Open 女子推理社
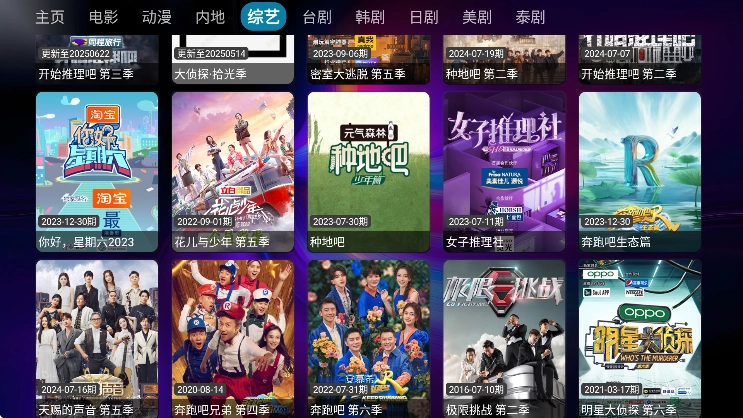Viewport: 743px width, 418px height. click(x=505, y=171)
